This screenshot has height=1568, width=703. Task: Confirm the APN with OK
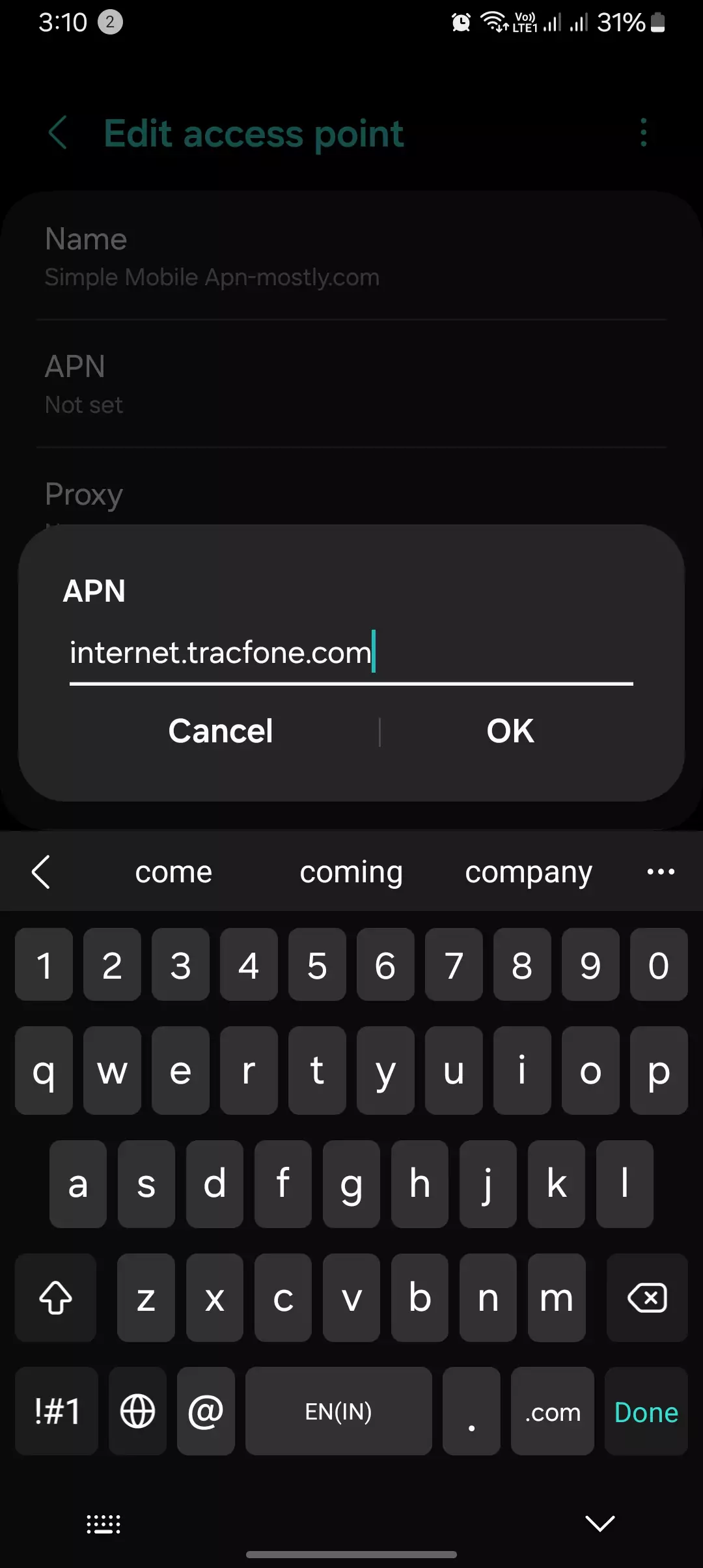pos(510,731)
